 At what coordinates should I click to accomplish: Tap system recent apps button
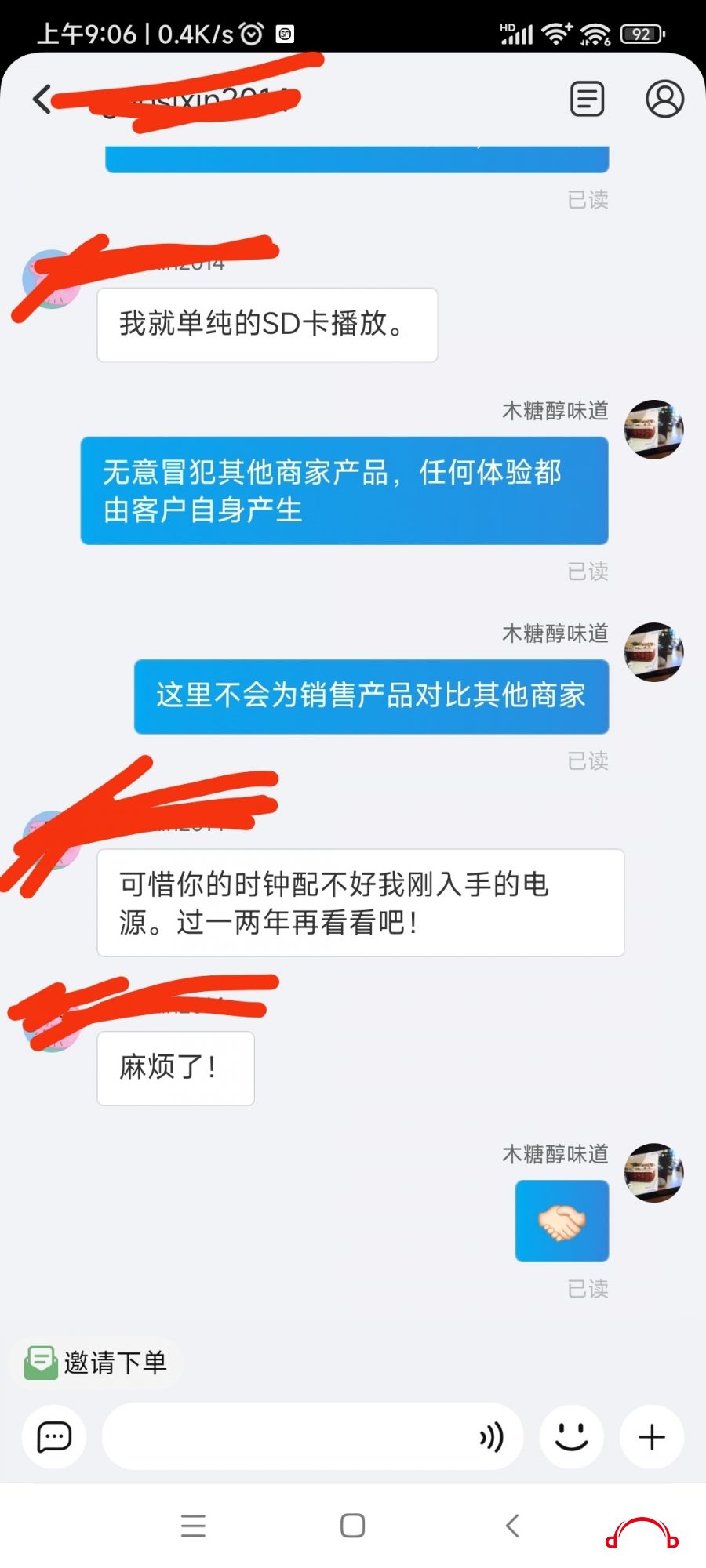[x=193, y=1526]
